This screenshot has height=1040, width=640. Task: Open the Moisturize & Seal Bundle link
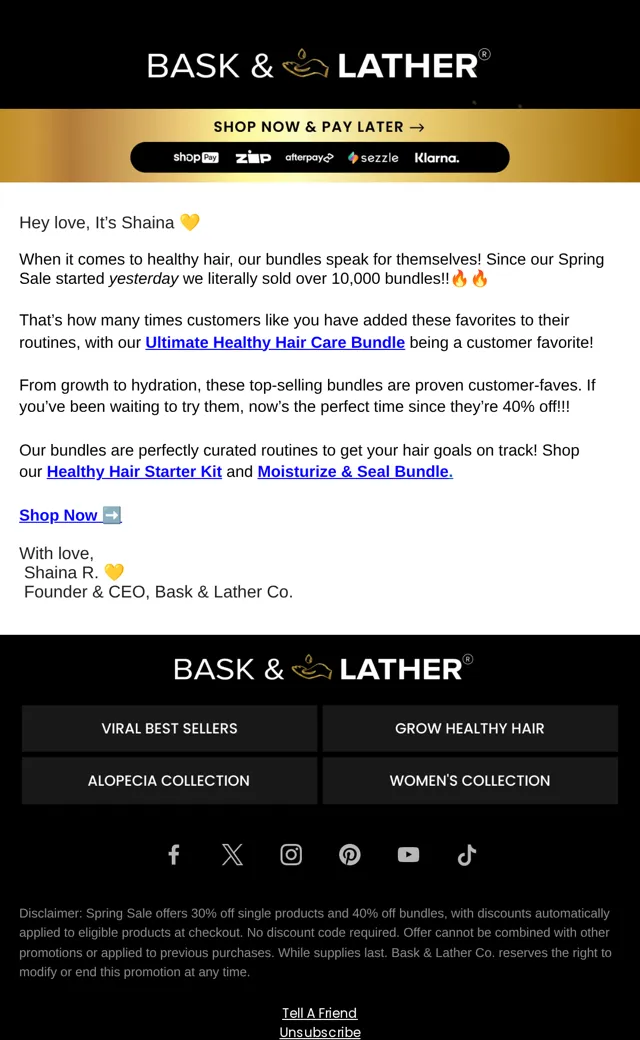355,472
